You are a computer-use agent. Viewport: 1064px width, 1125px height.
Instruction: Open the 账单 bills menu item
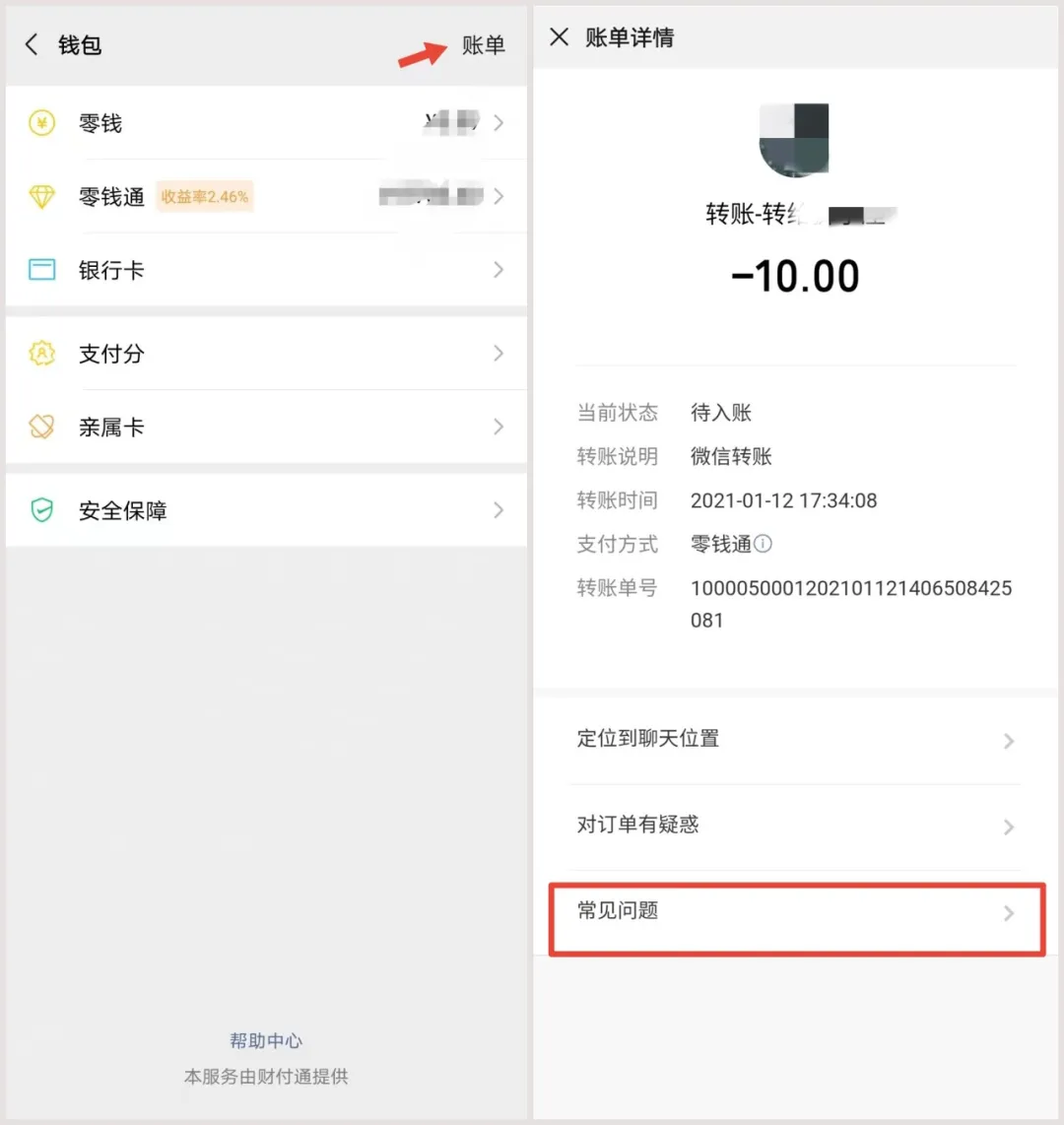[x=483, y=45]
